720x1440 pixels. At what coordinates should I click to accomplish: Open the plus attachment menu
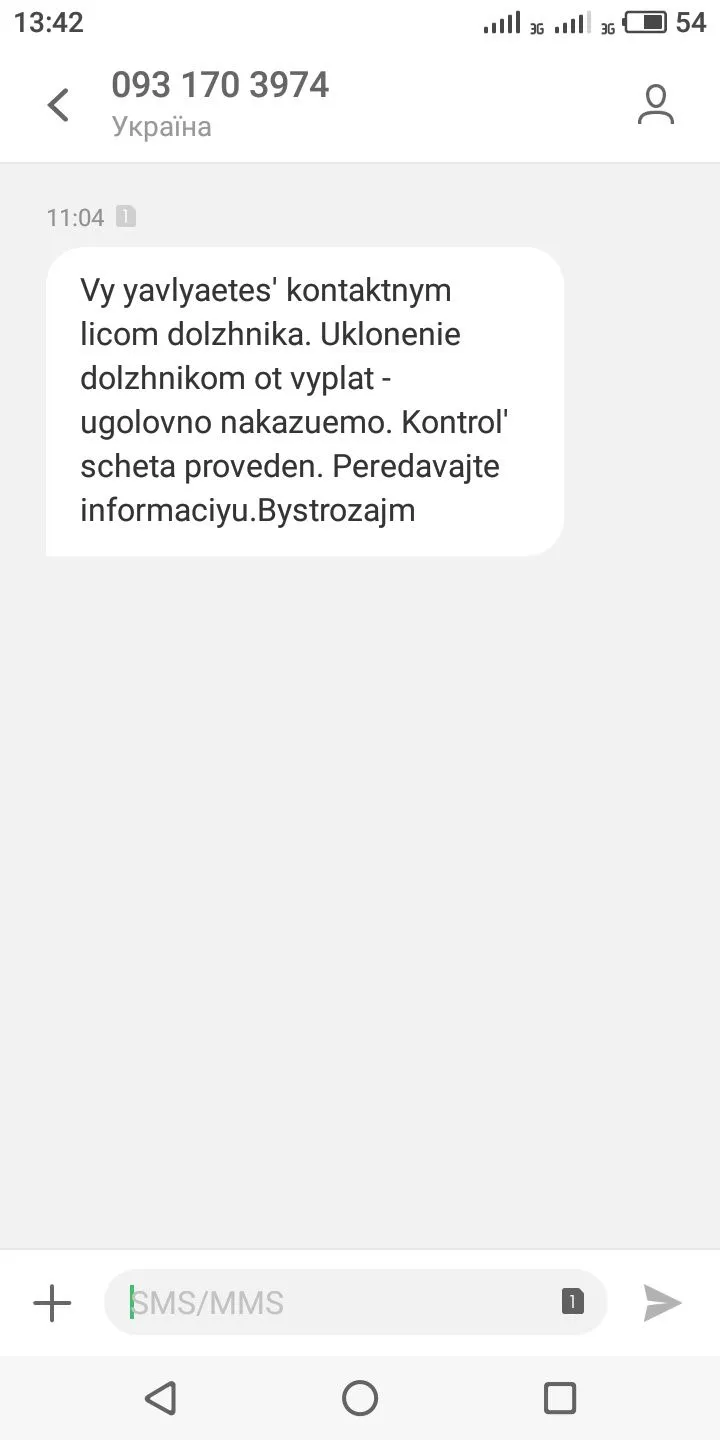[52, 1303]
